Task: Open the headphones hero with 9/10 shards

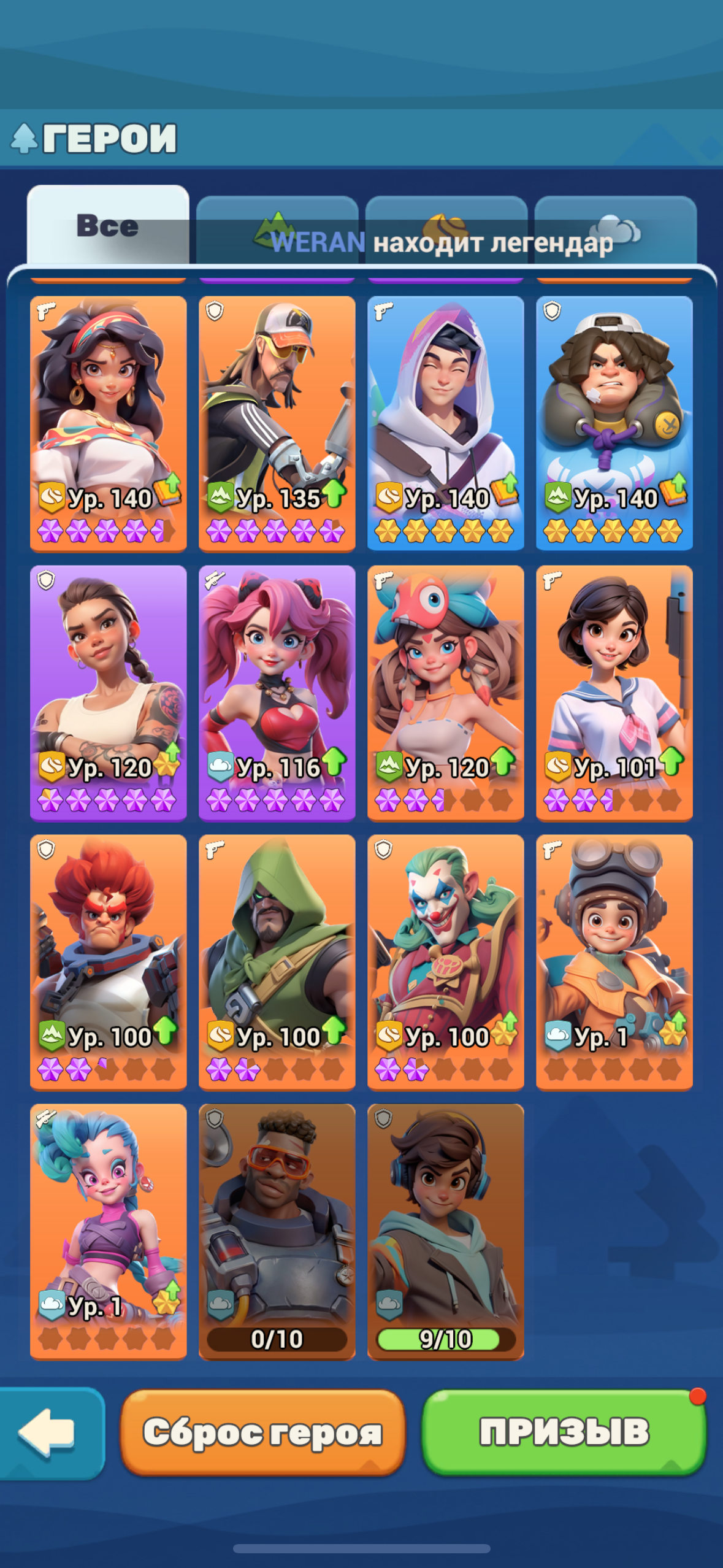Action: (x=446, y=1231)
